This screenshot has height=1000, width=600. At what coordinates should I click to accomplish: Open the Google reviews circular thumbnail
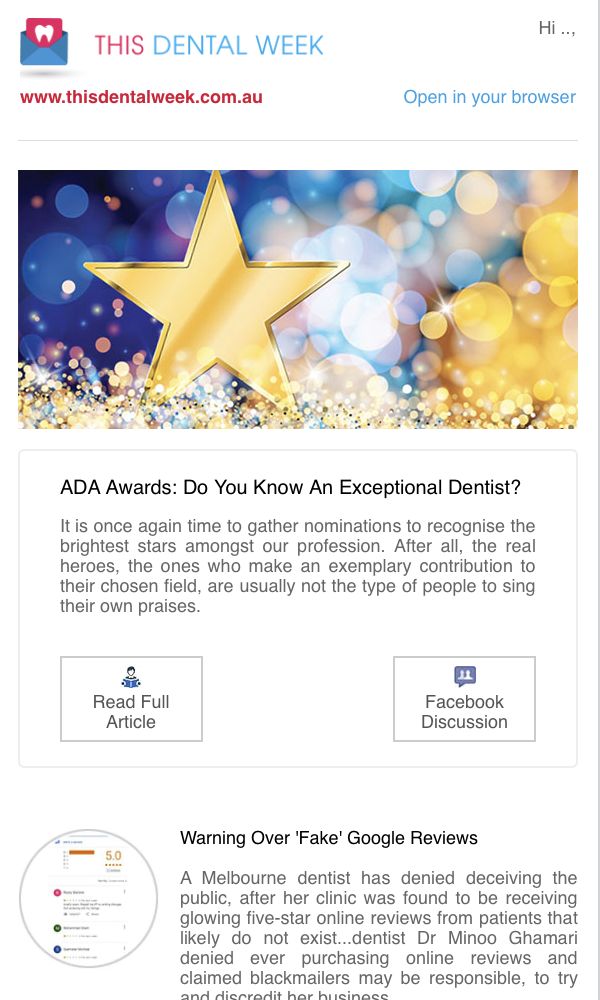coord(89,899)
